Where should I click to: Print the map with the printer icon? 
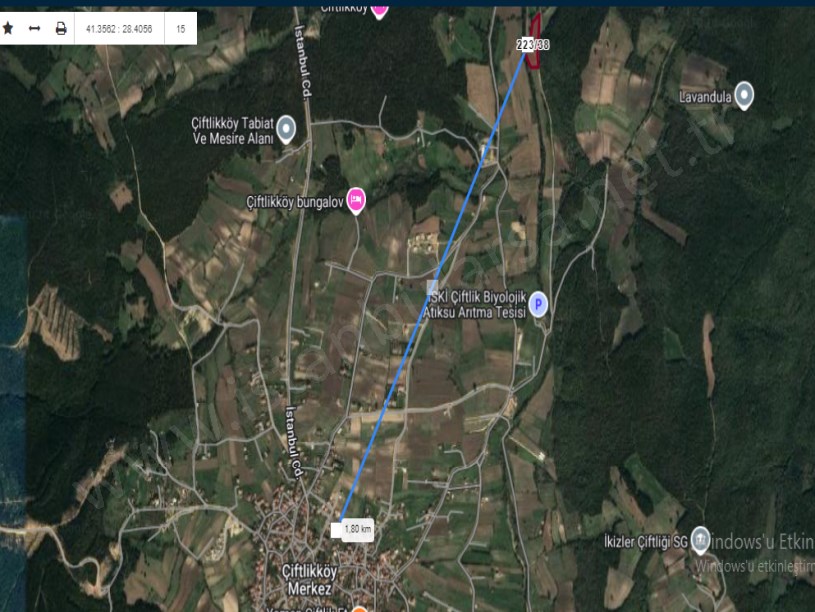(61, 29)
